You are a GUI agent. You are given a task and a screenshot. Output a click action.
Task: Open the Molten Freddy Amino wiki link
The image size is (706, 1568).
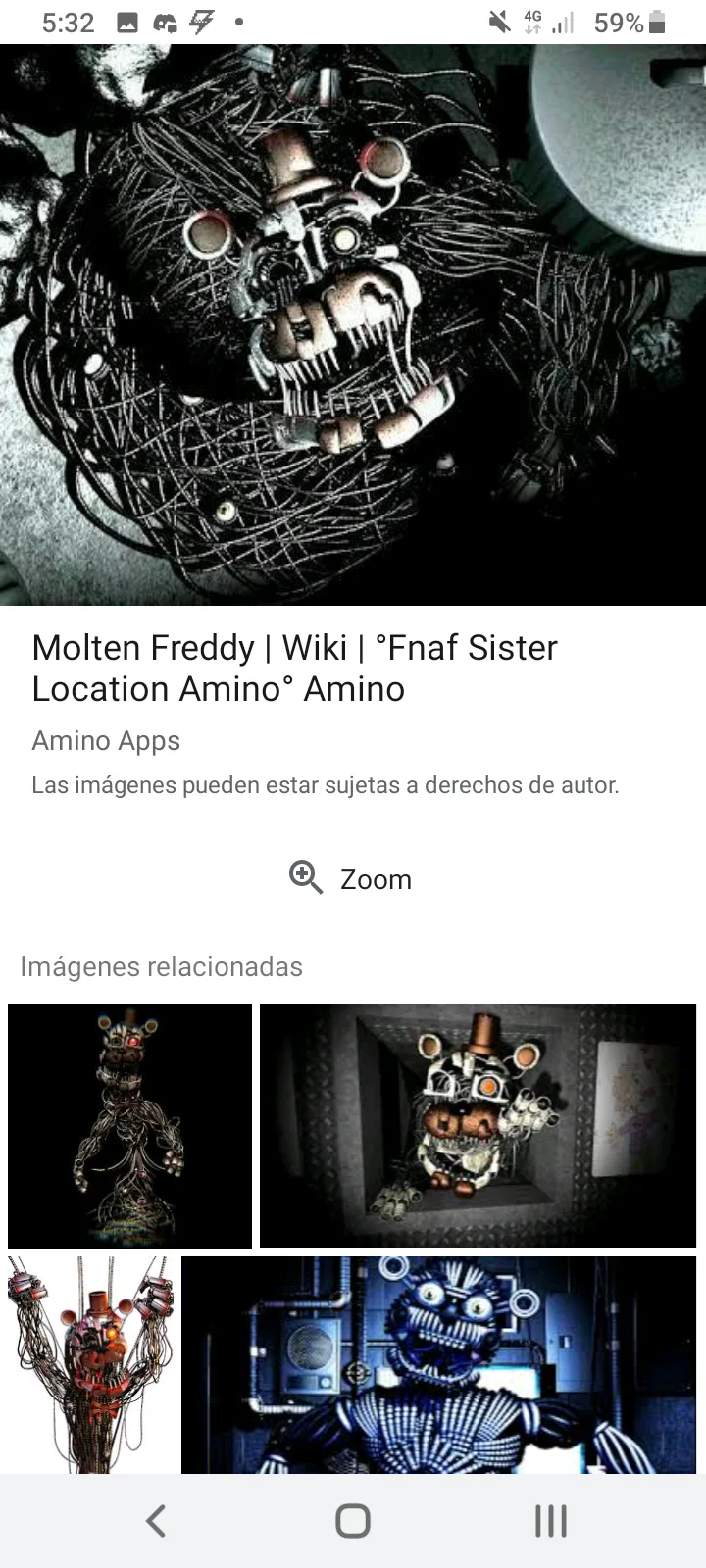294,667
